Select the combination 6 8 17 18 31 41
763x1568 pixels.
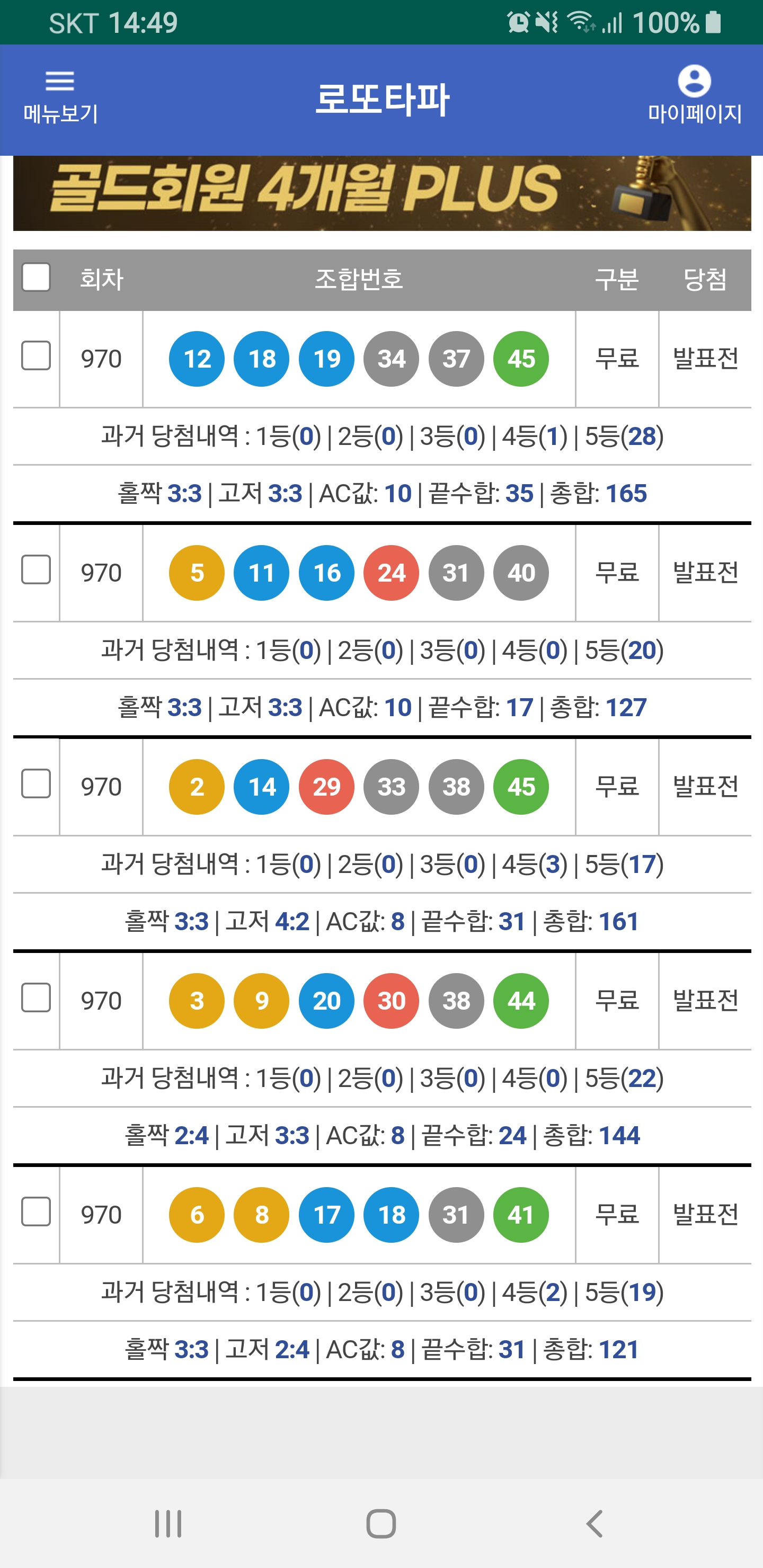[36, 1211]
